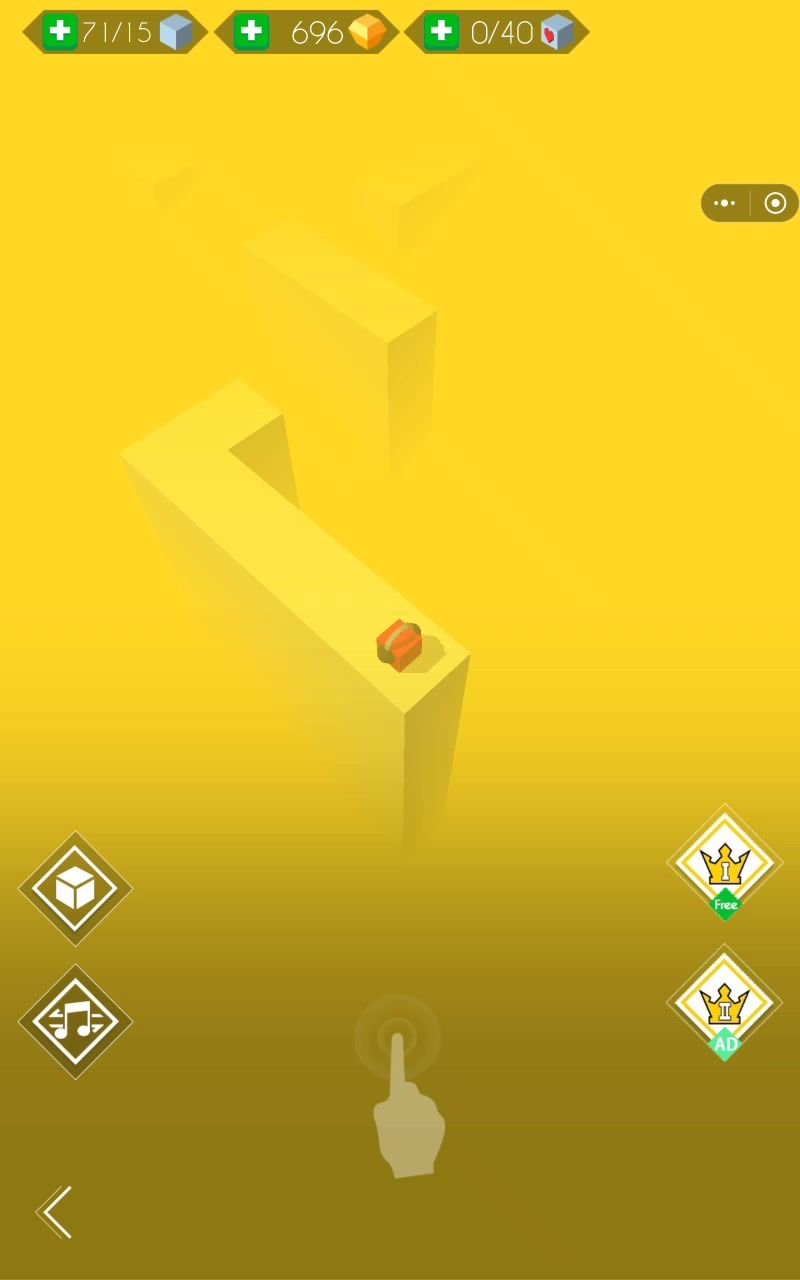Add more gold gems via the 696 plus button

click(x=252, y=32)
